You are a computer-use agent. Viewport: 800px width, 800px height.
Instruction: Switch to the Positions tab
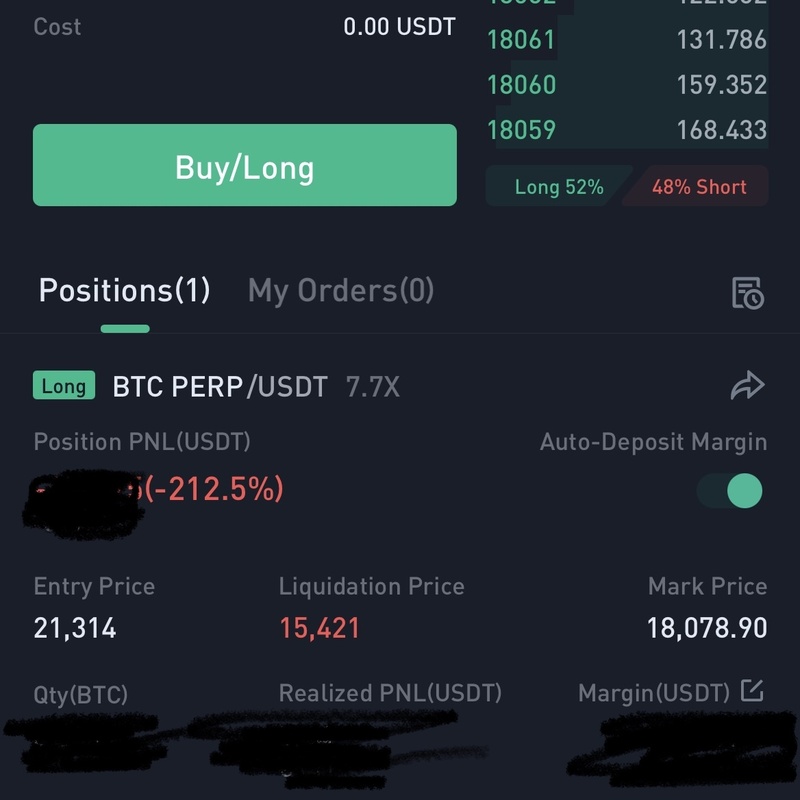[x=124, y=291]
